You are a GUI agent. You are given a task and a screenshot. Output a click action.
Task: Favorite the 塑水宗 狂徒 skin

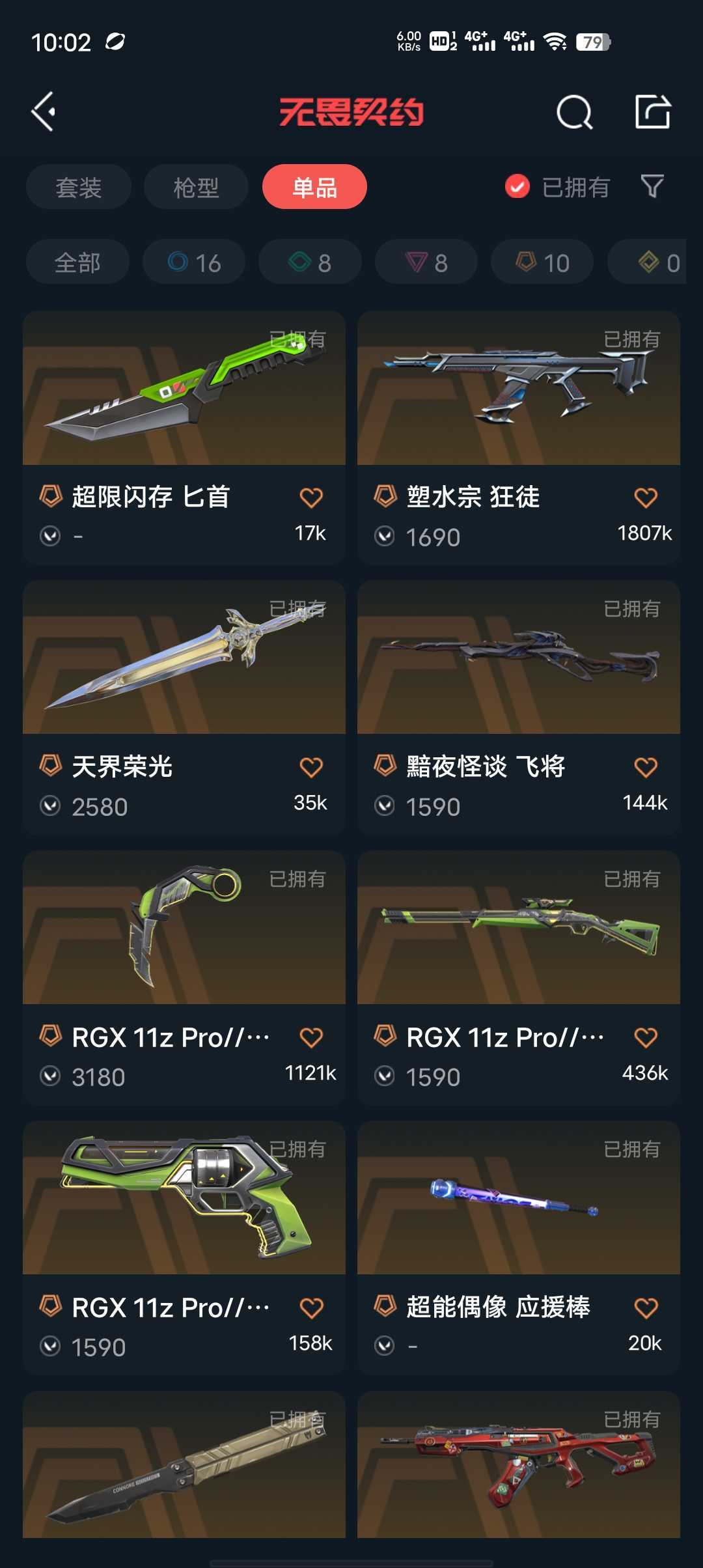[645, 498]
